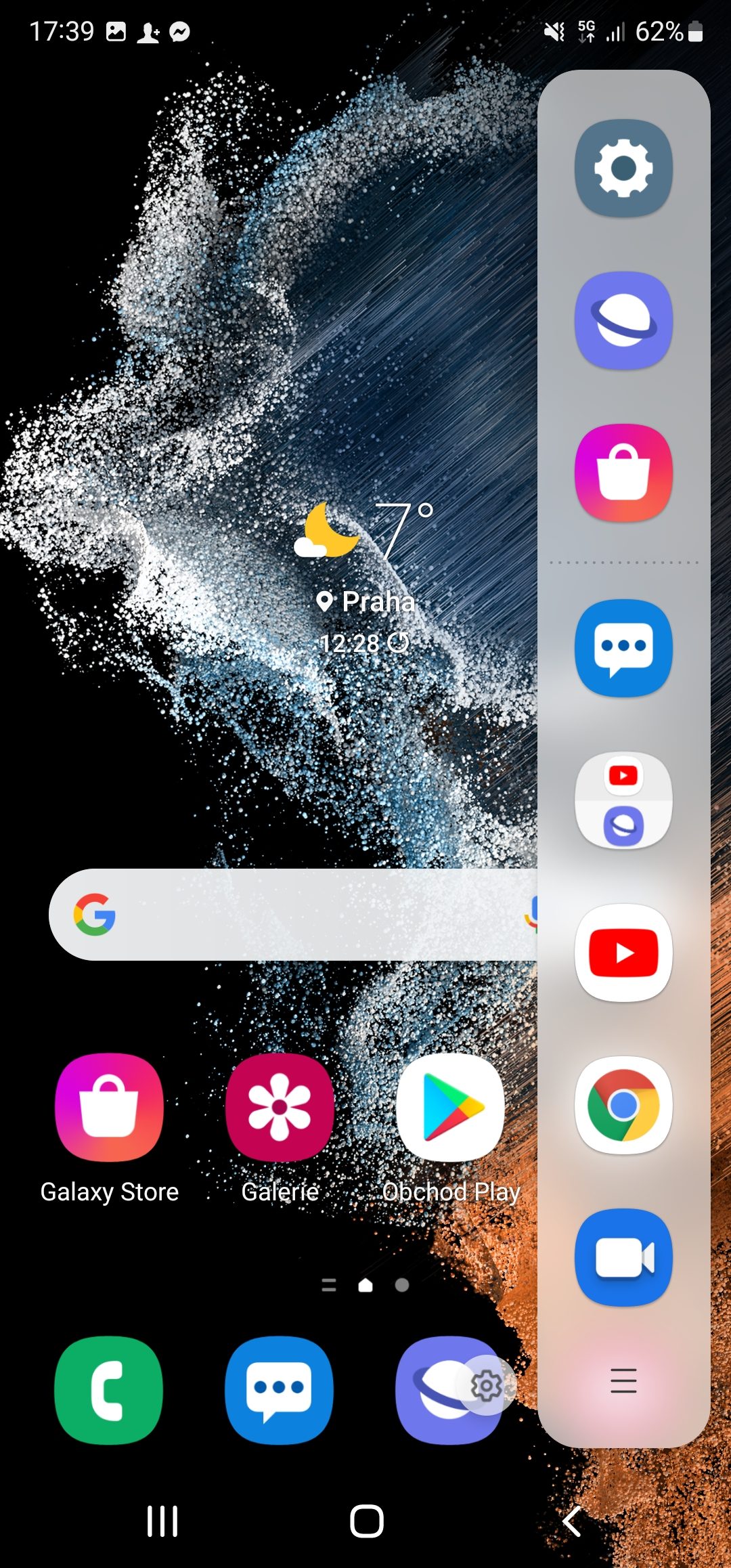Launch Chrome from the edge panel

(623, 1105)
